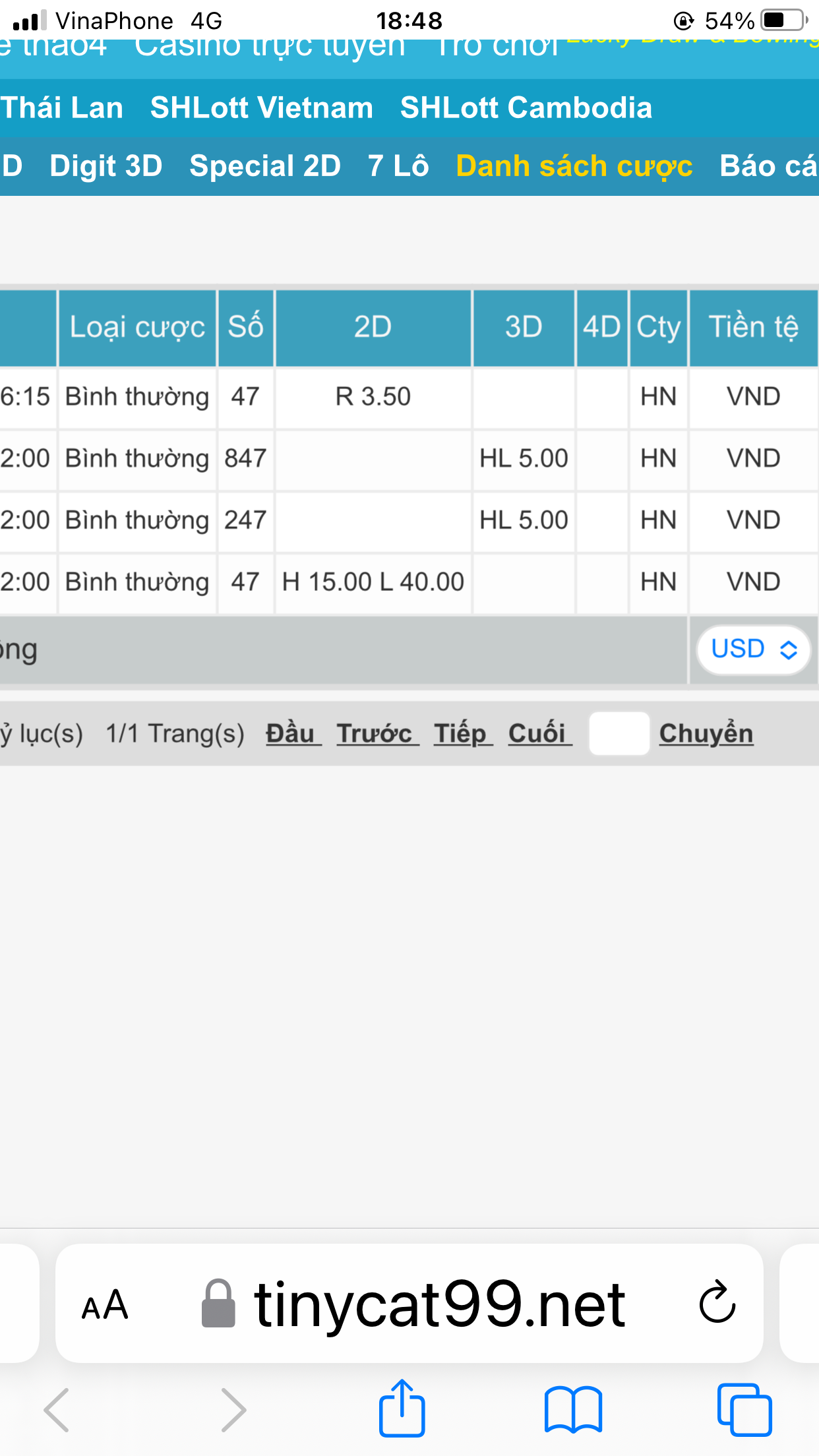This screenshot has width=819, height=1456.
Task: Tap the Trước previous-page link
Action: click(375, 733)
